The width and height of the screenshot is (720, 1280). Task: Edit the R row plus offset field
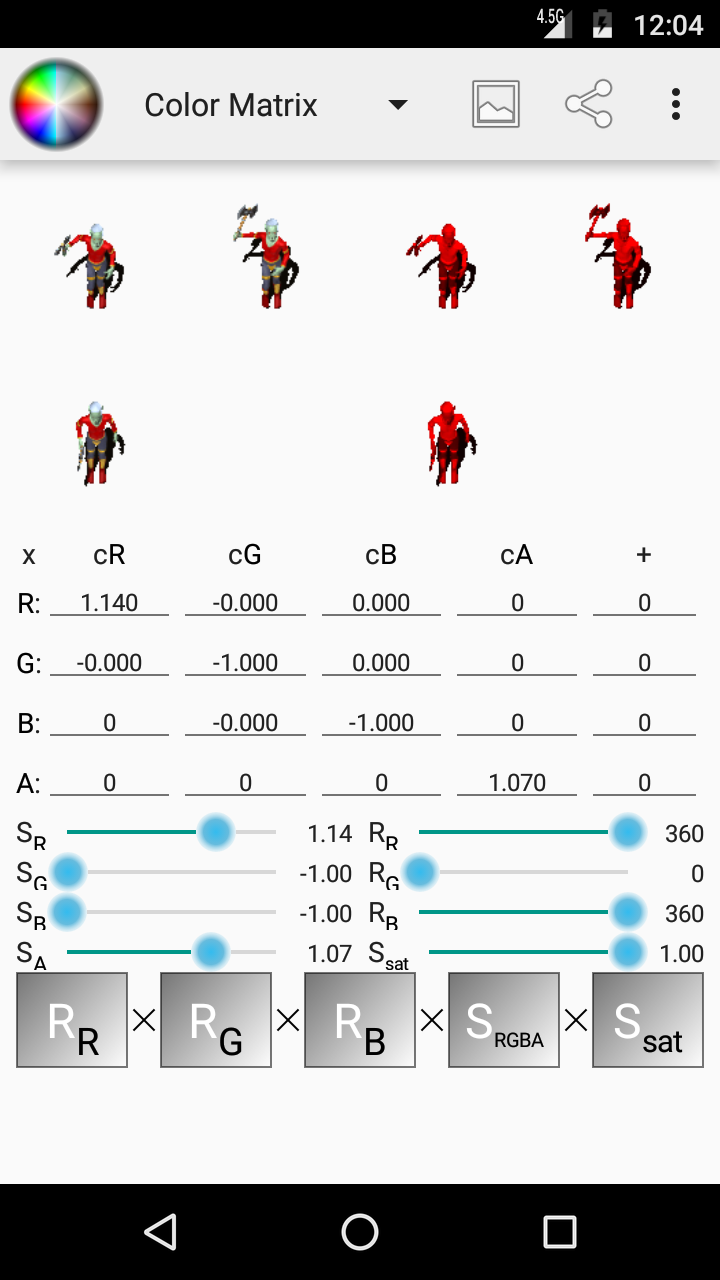click(x=644, y=602)
